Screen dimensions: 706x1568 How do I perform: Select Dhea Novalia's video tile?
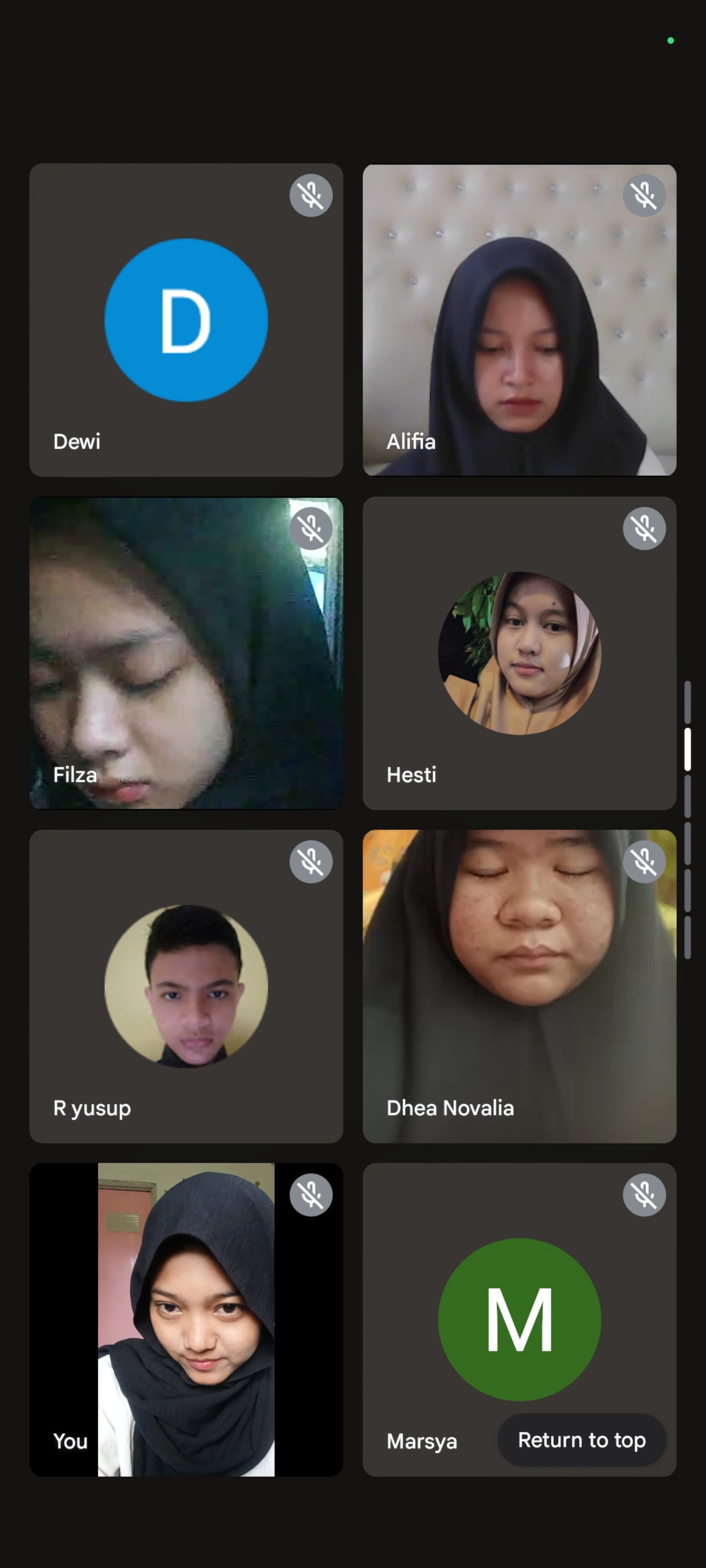[x=519, y=986]
